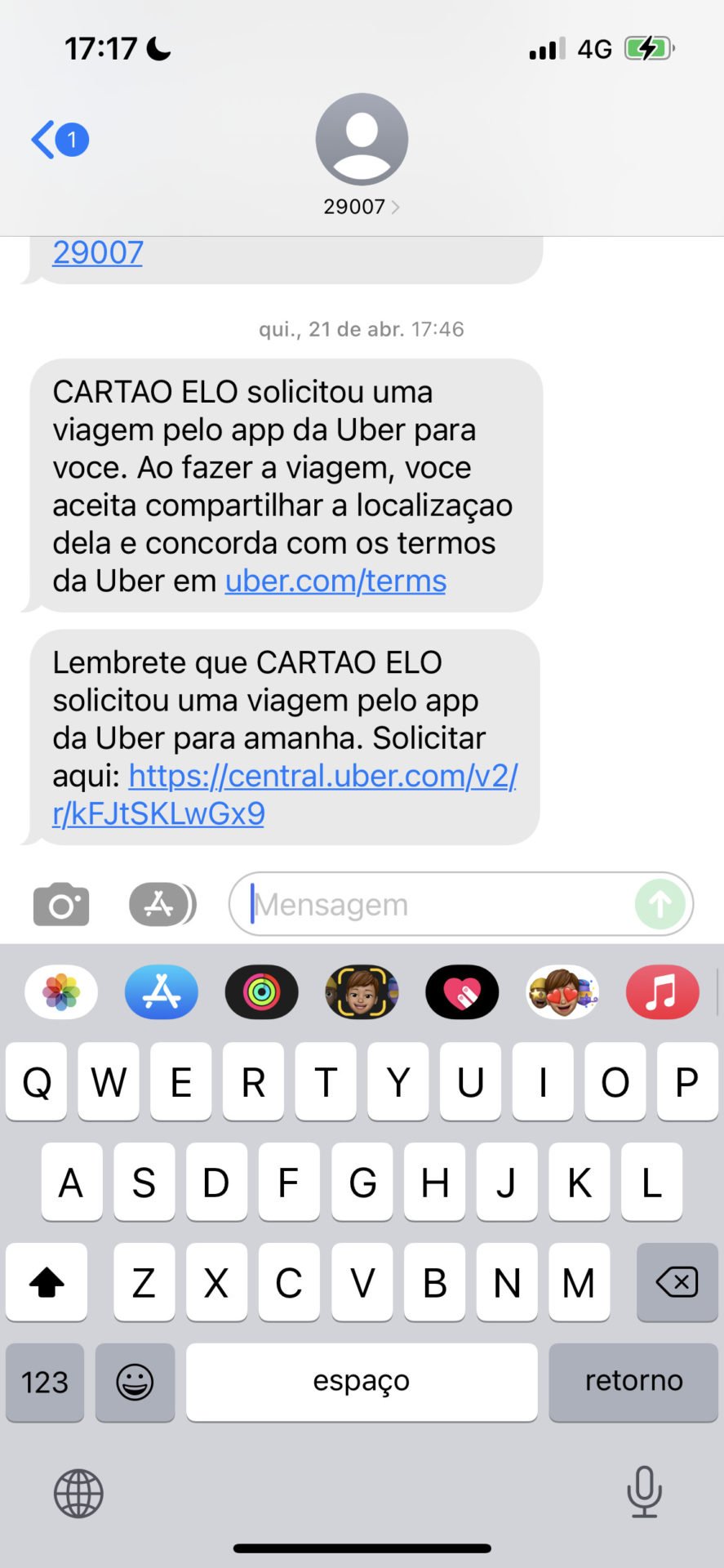Open Memoji stickers
The image size is (724, 1568).
click(562, 992)
